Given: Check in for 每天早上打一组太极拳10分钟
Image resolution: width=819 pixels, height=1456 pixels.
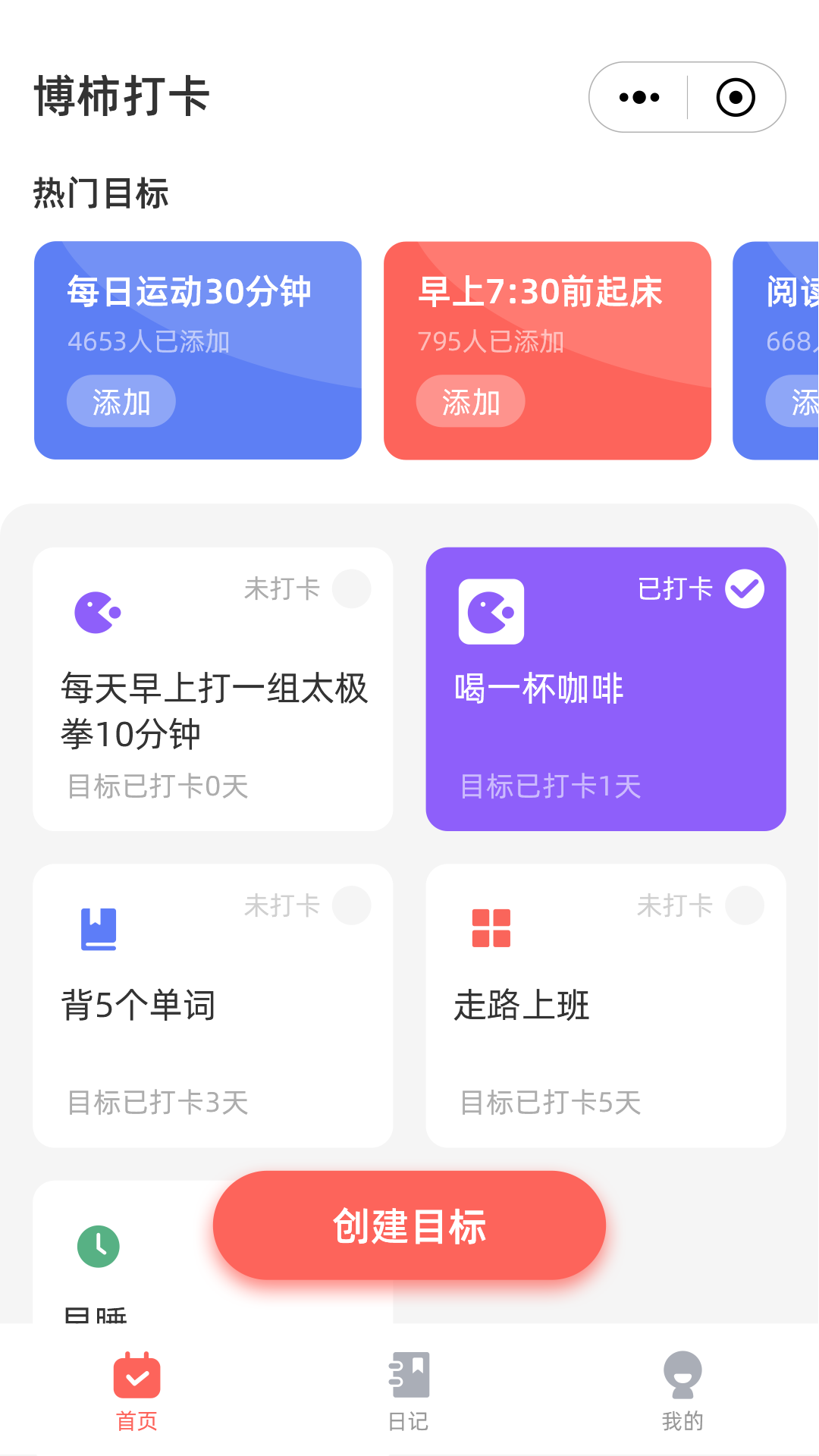Looking at the screenshot, I should coord(352,588).
